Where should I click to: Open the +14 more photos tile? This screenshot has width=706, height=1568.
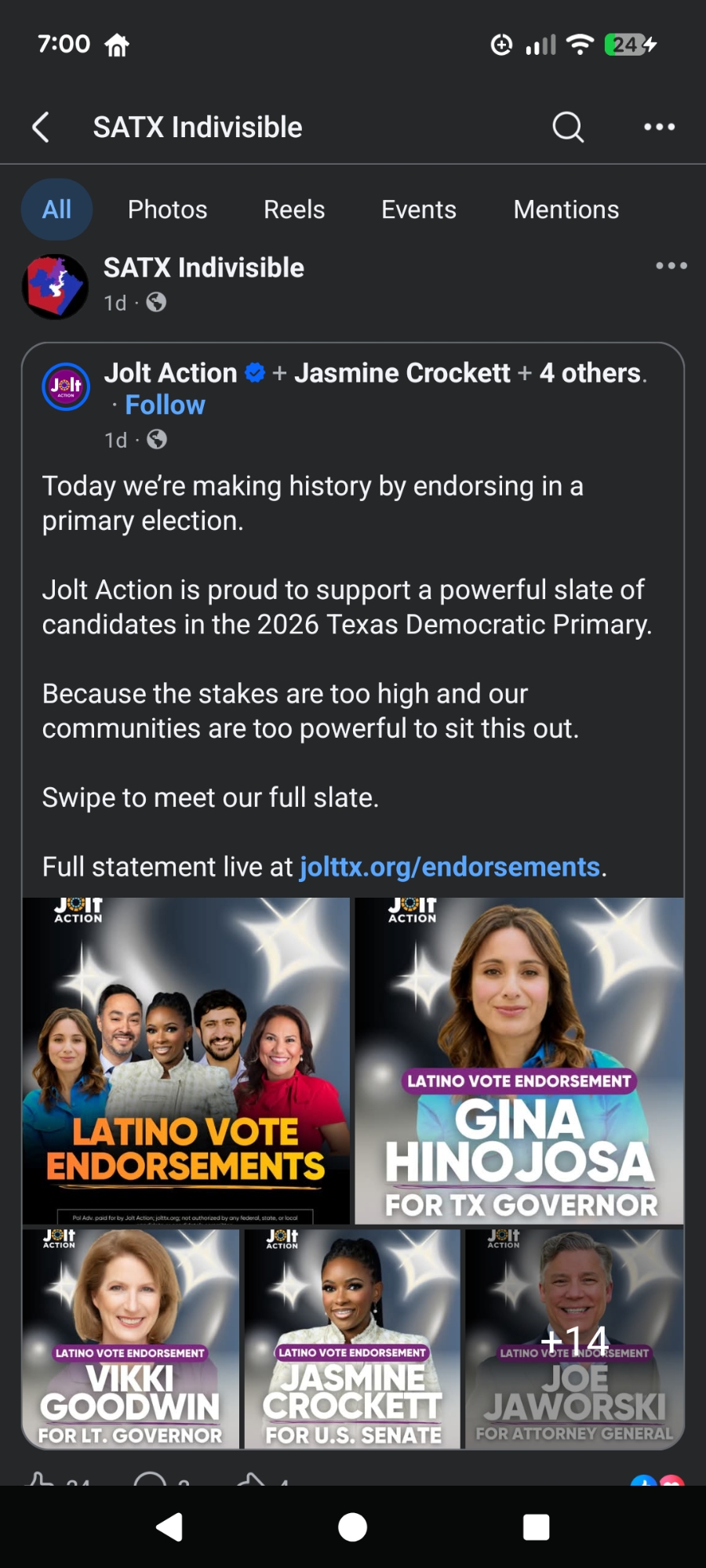tap(574, 1339)
